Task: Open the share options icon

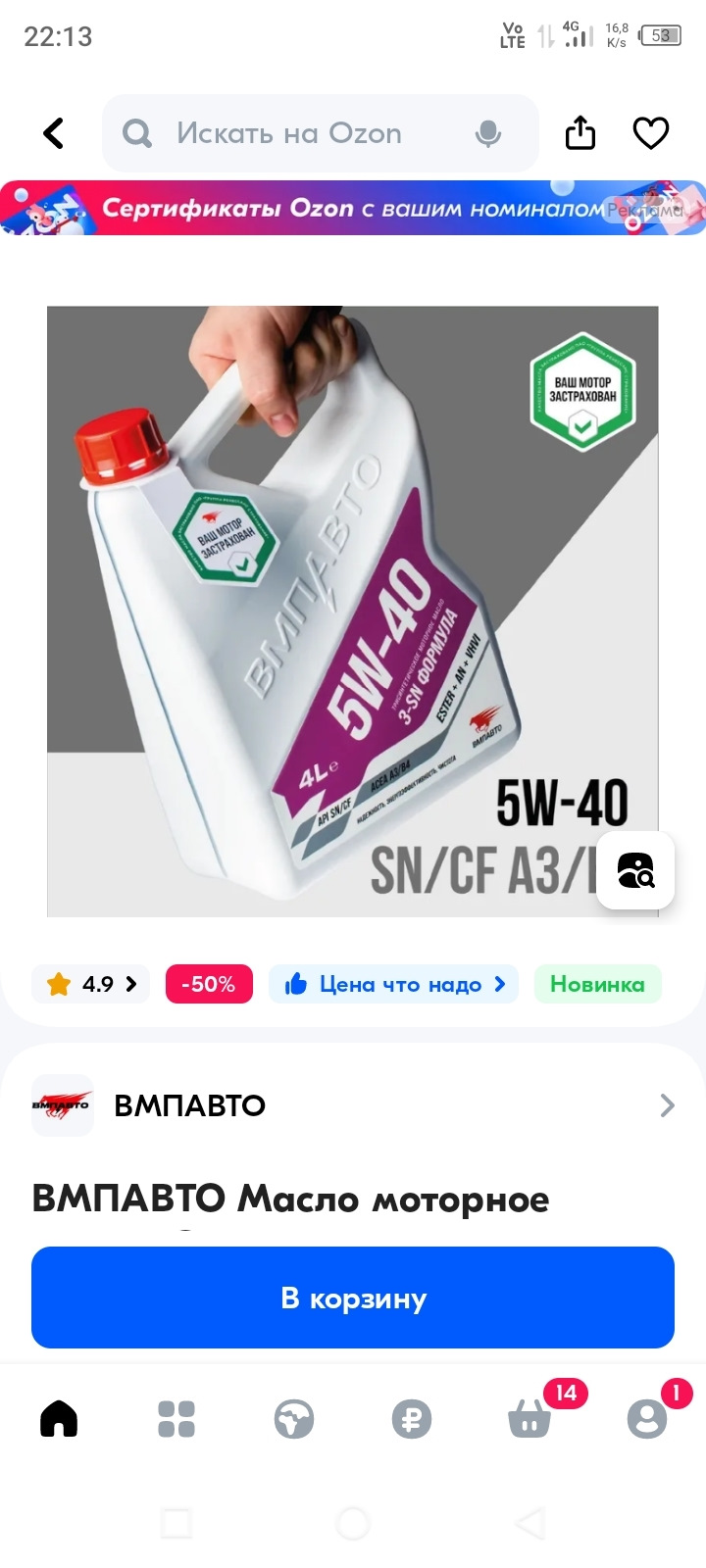Action: point(580,133)
